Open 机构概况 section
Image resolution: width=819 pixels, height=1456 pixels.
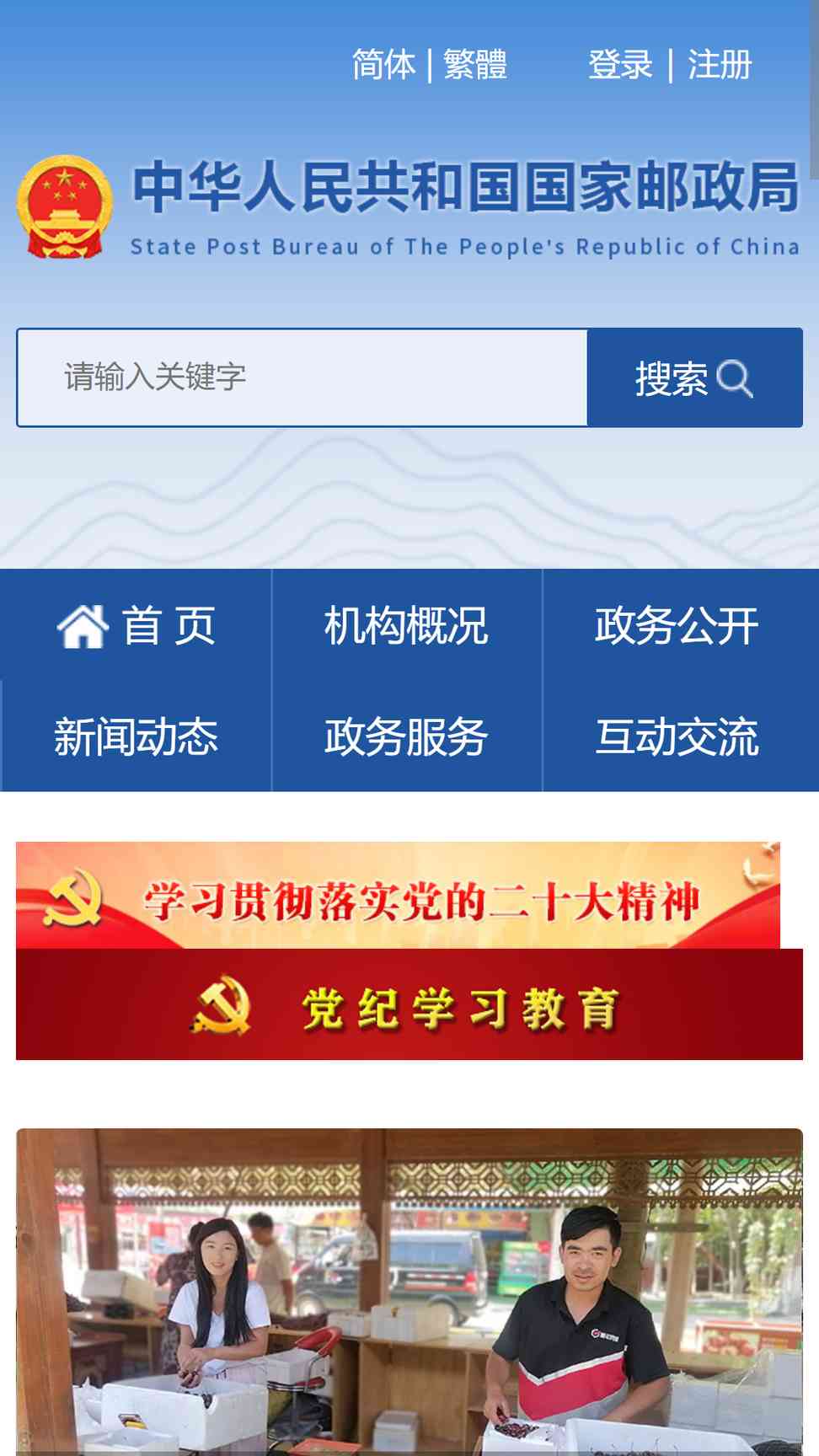(x=406, y=626)
